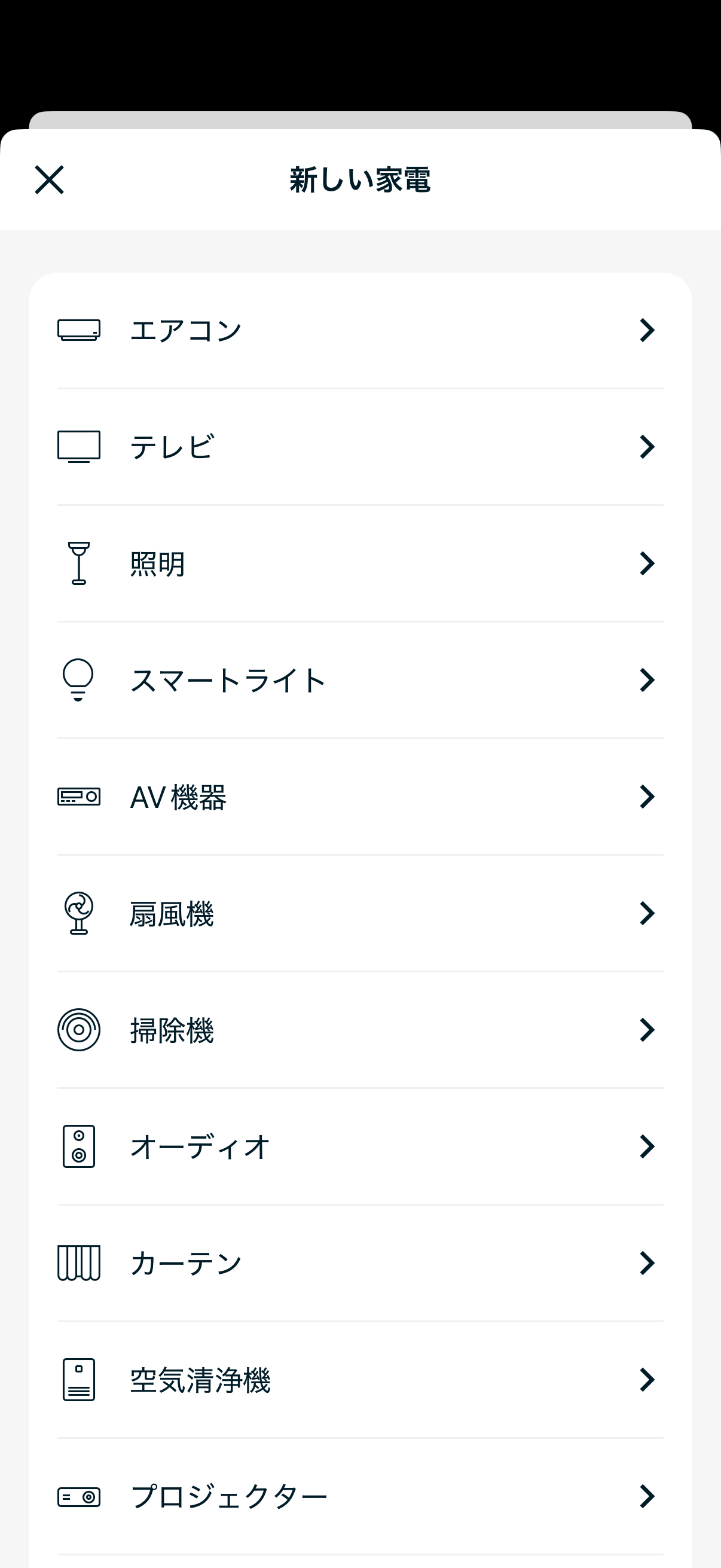Select the スマートライト bulb icon
The width and height of the screenshot is (721, 1568).
(78, 680)
